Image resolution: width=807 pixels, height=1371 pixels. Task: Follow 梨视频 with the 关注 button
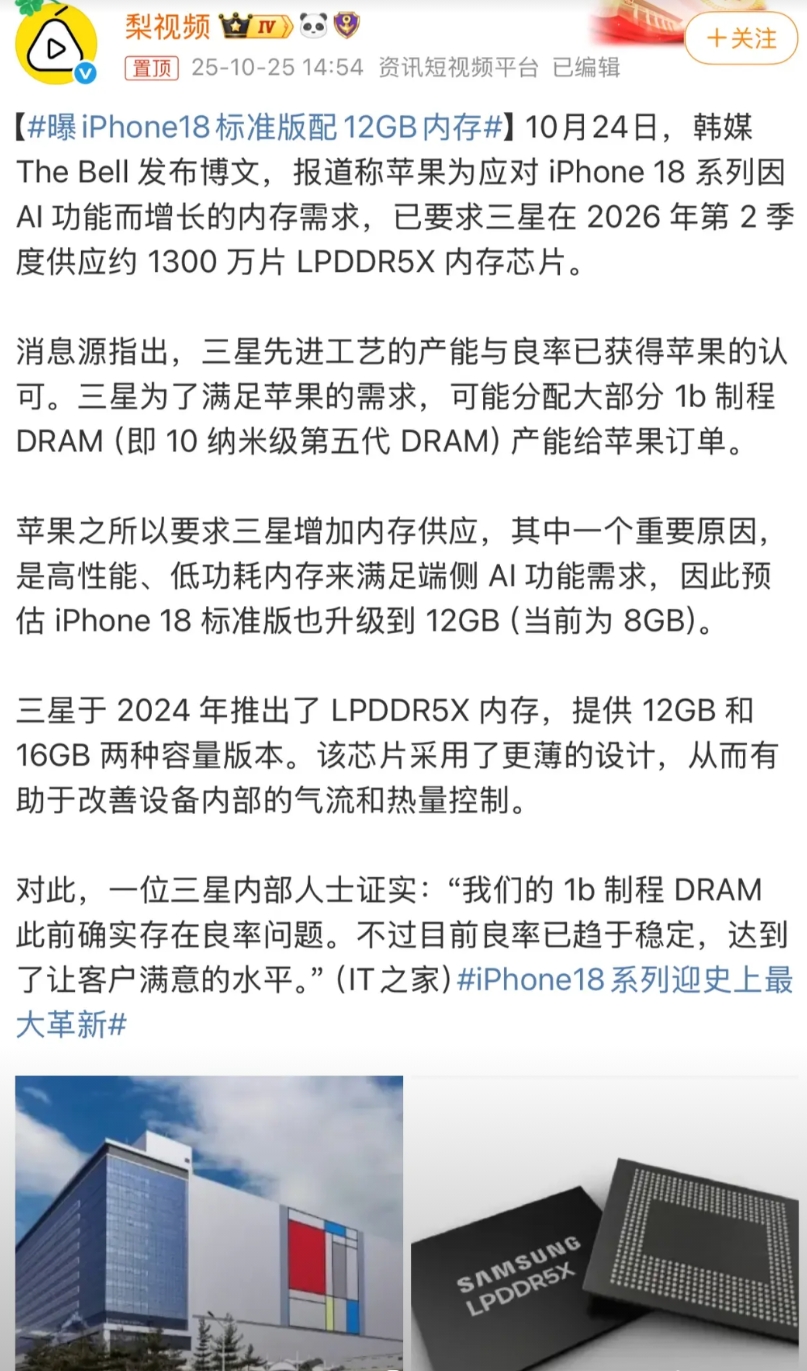[741, 39]
